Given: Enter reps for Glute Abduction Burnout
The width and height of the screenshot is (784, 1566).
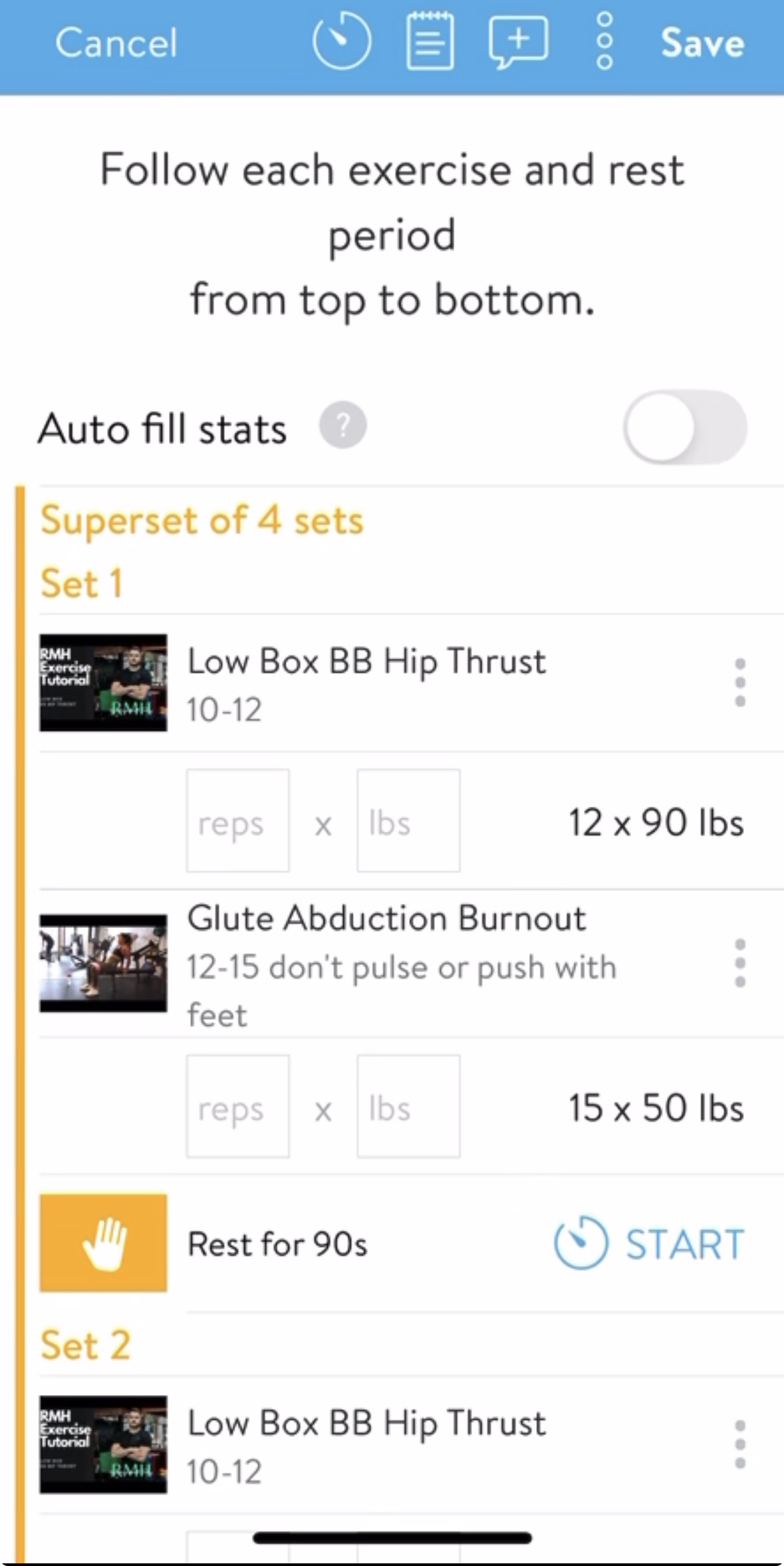Looking at the screenshot, I should click(x=237, y=1106).
